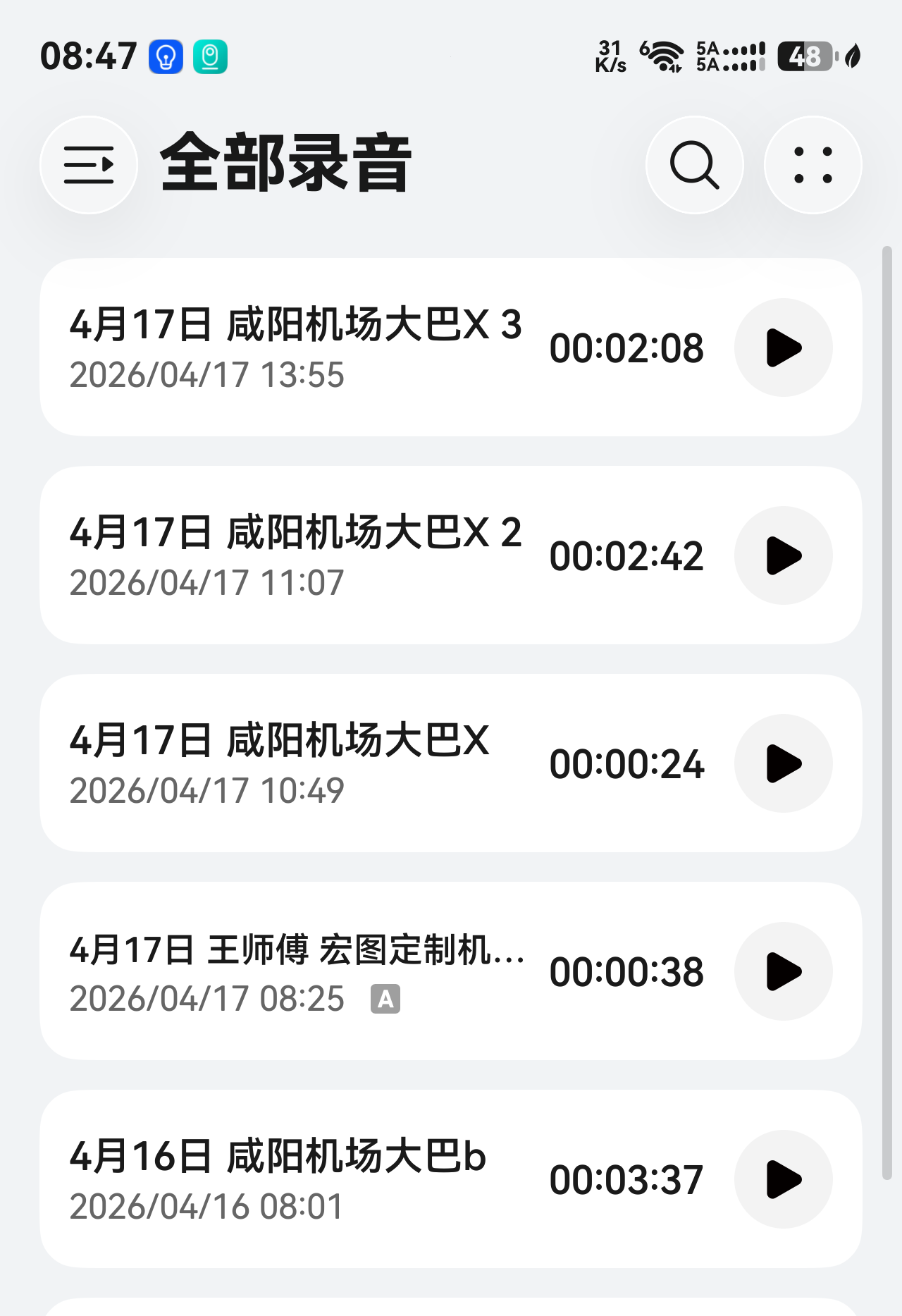
Task: Open the 王师傅 宏图定制机 recording row
Action: (x=296, y=971)
